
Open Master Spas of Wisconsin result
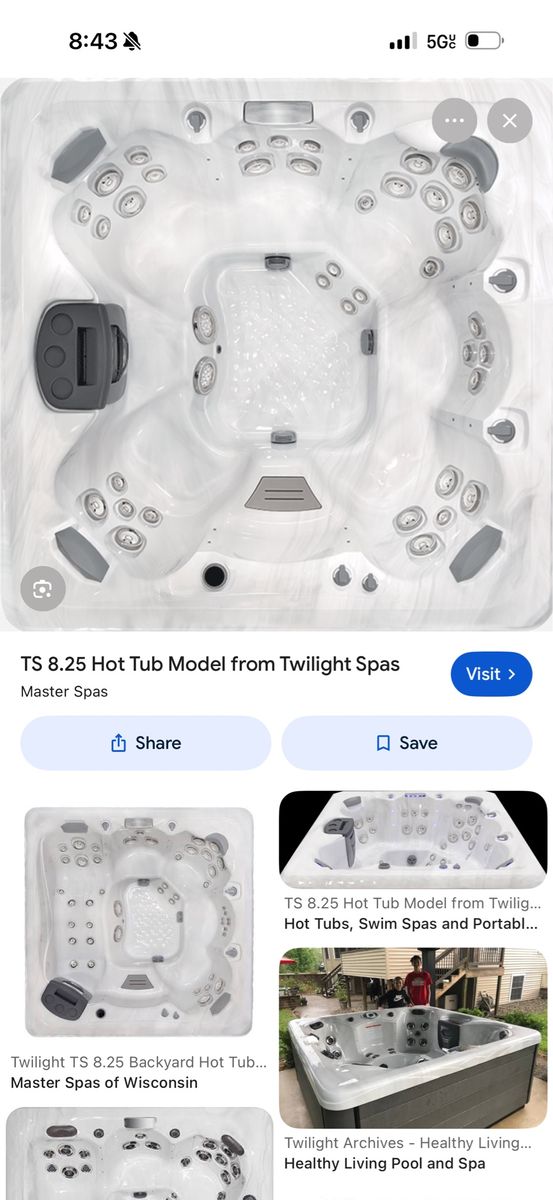(139, 946)
